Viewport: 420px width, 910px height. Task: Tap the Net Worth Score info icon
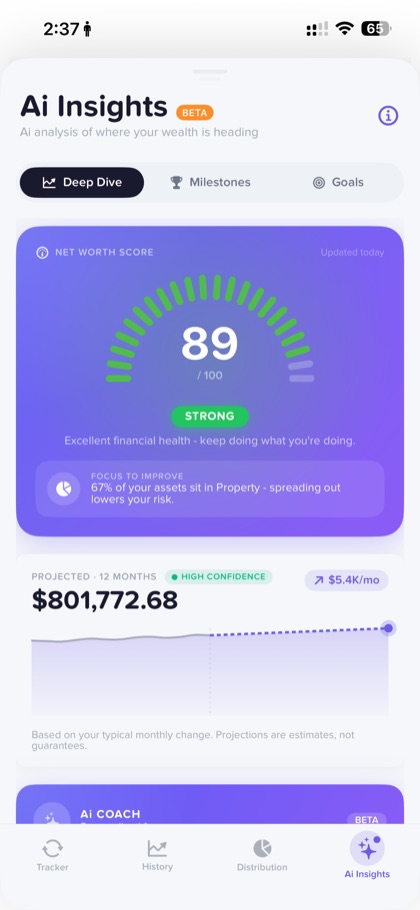tap(42, 252)
